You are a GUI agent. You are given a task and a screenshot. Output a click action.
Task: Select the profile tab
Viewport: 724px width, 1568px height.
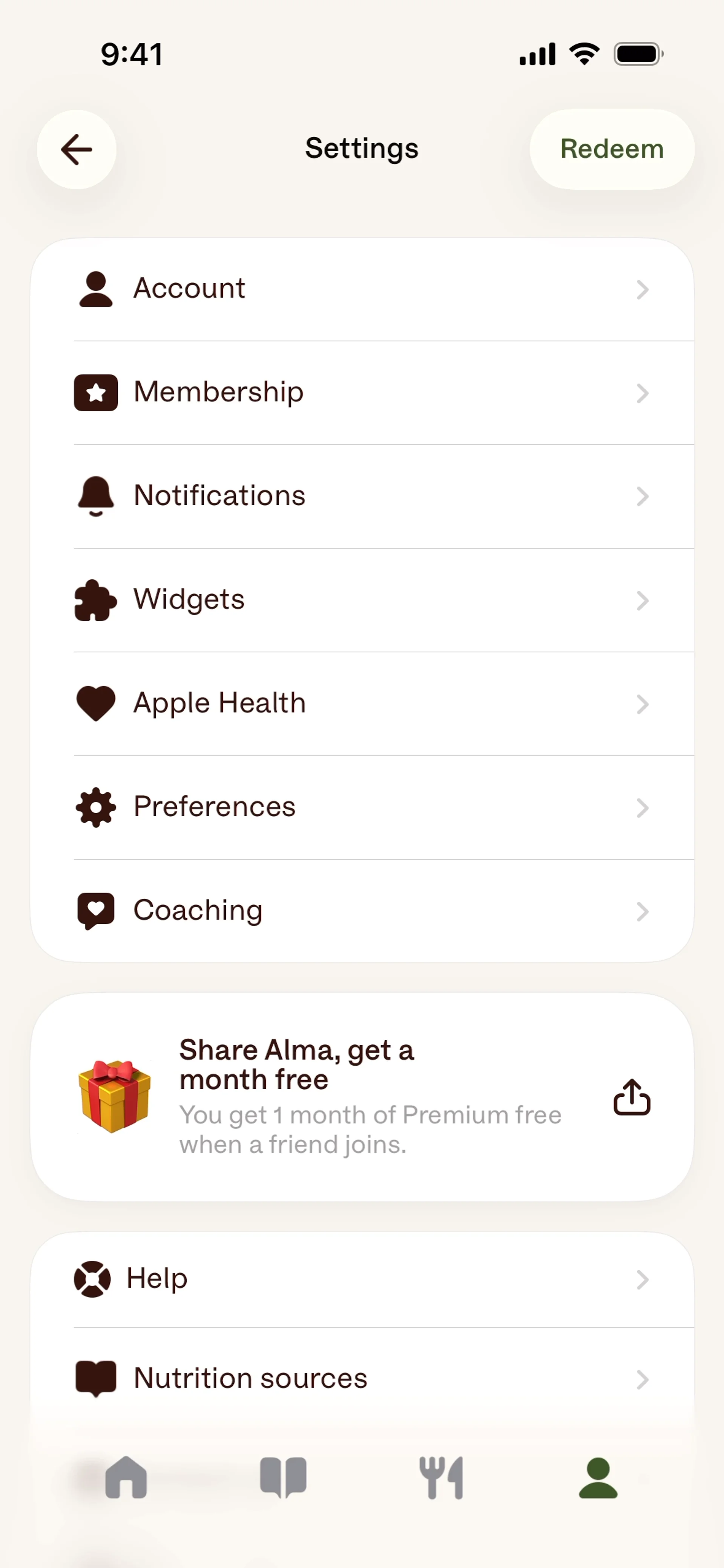pos(598,1477)
